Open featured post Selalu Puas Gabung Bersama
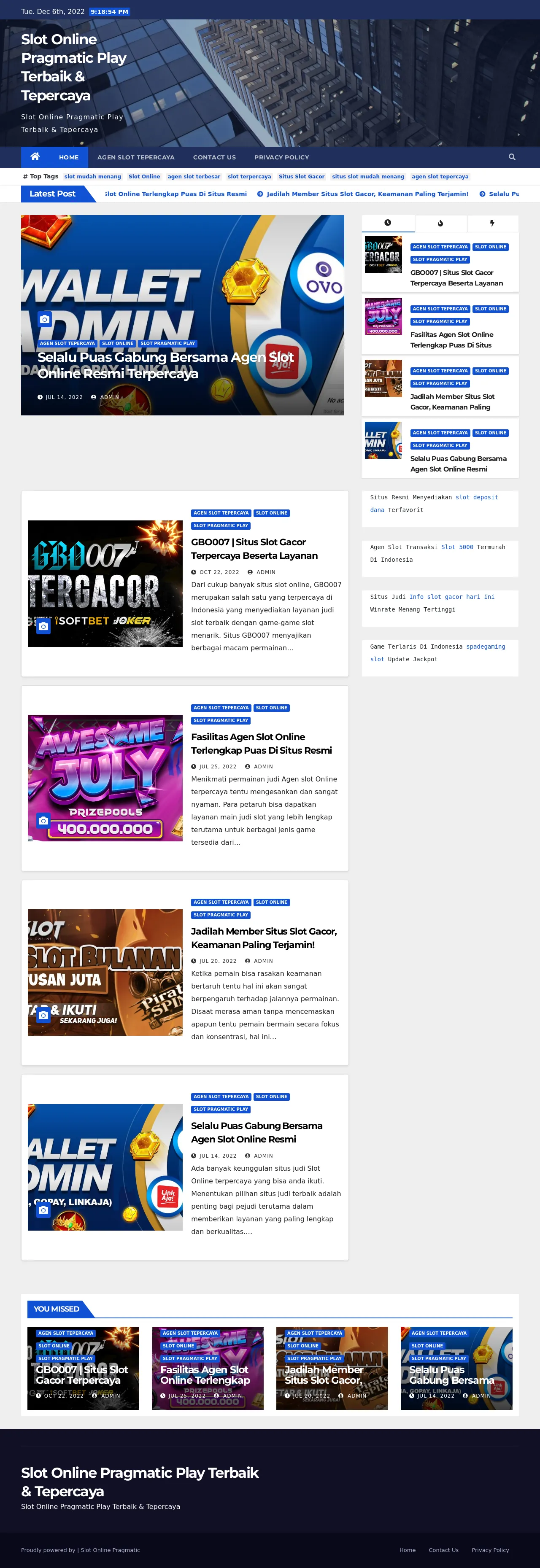 tap(165, 365)
